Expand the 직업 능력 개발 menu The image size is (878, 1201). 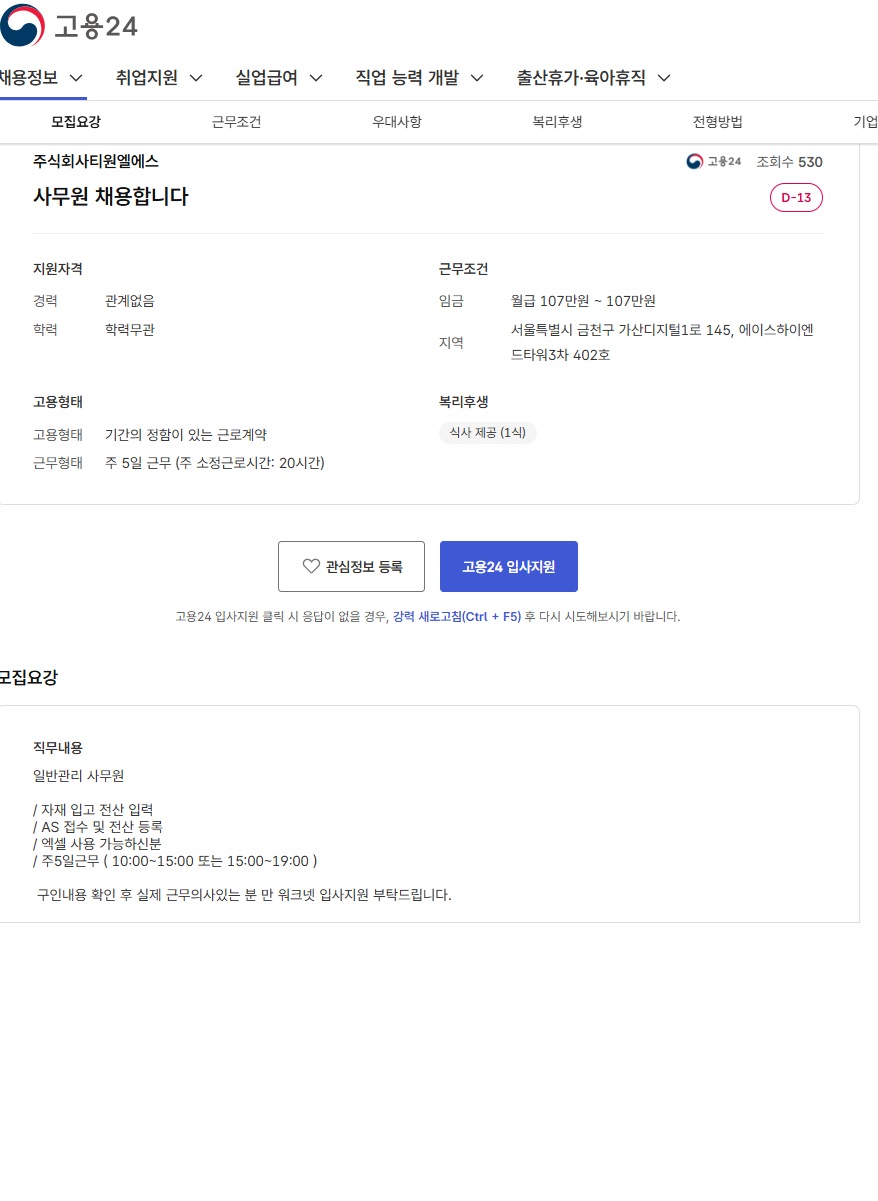point(420,78)
